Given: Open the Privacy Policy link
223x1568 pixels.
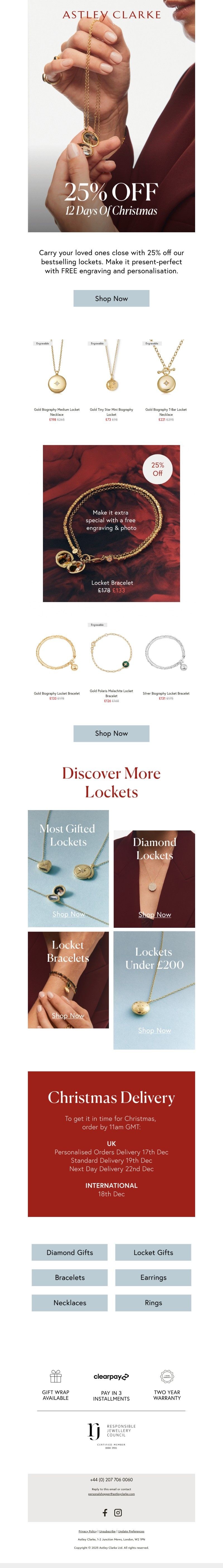Looking at the screenshot, I should pos(87,1531).
